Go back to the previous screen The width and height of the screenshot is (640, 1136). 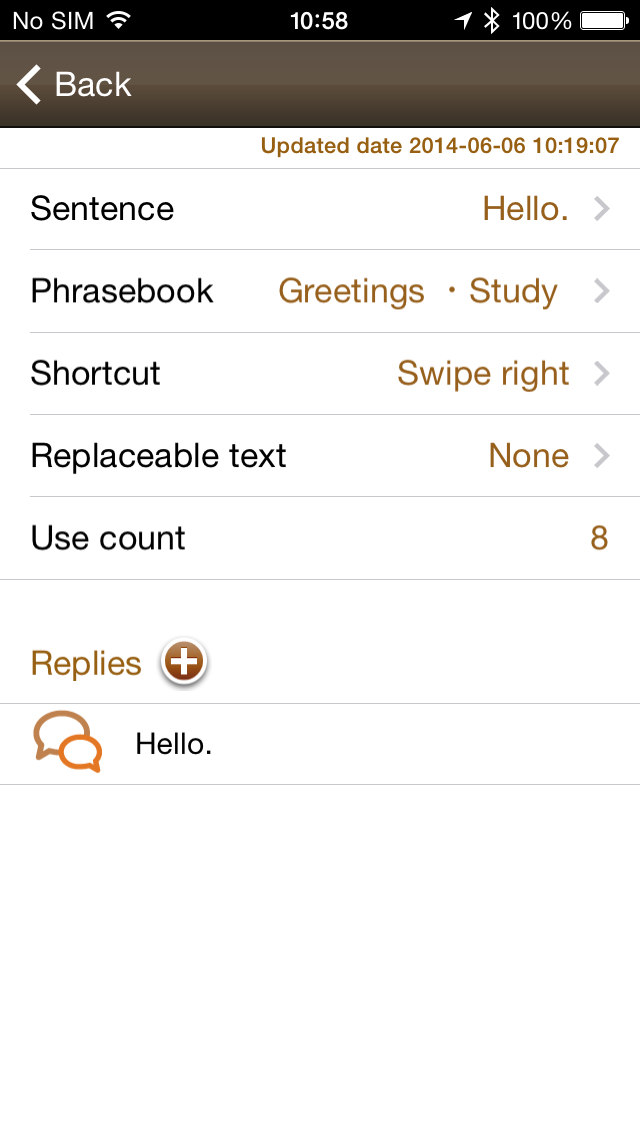coord(74,84)
